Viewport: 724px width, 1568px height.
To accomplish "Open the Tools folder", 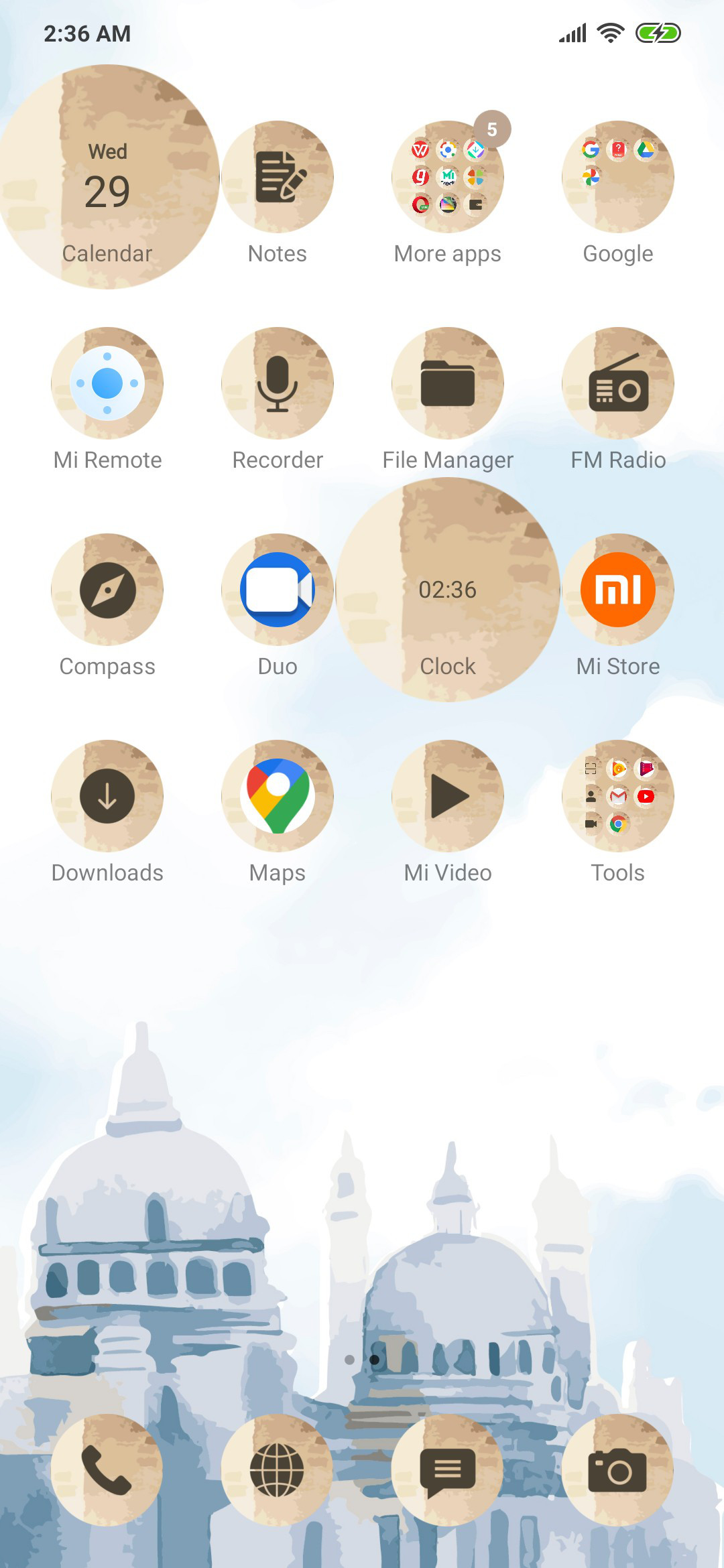I will point(618,796).
